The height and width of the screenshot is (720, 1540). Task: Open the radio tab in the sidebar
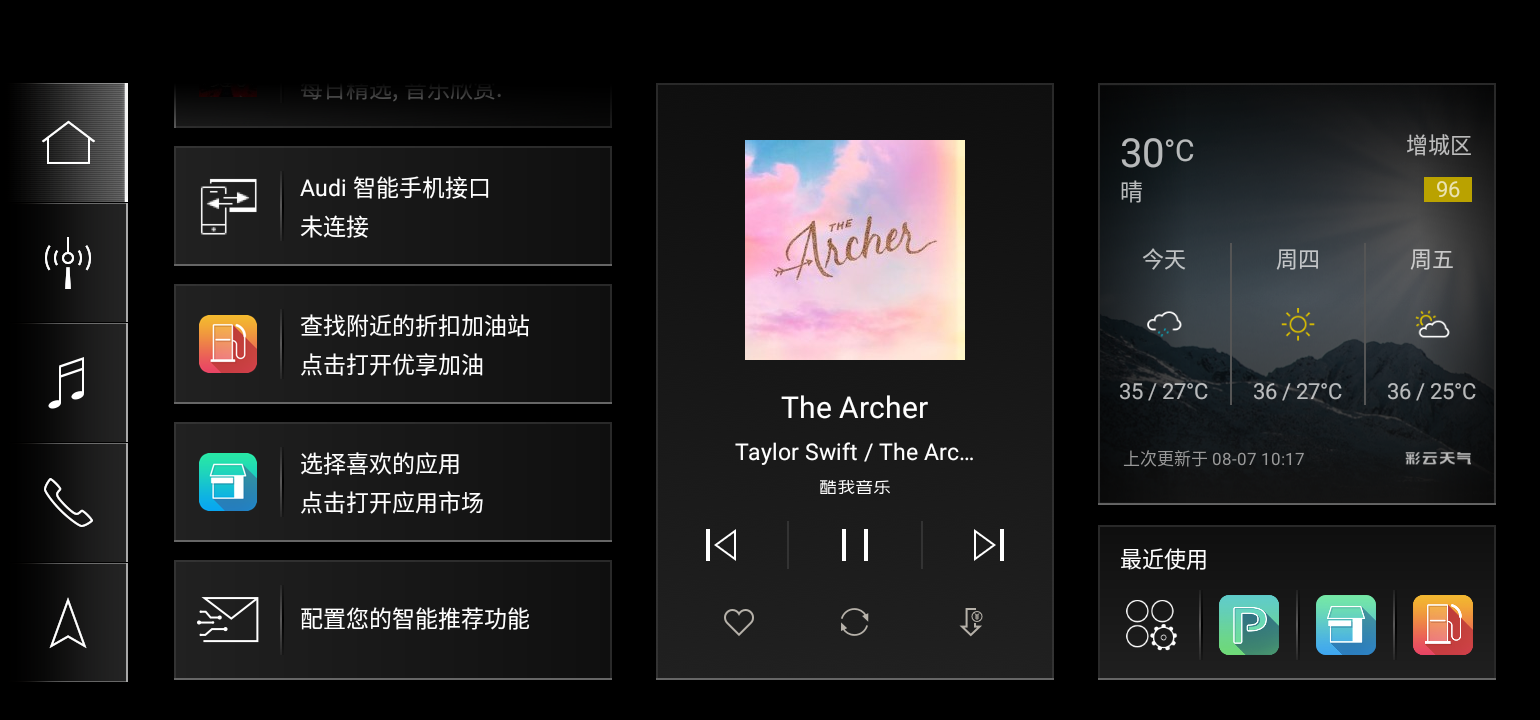(68, 263)
